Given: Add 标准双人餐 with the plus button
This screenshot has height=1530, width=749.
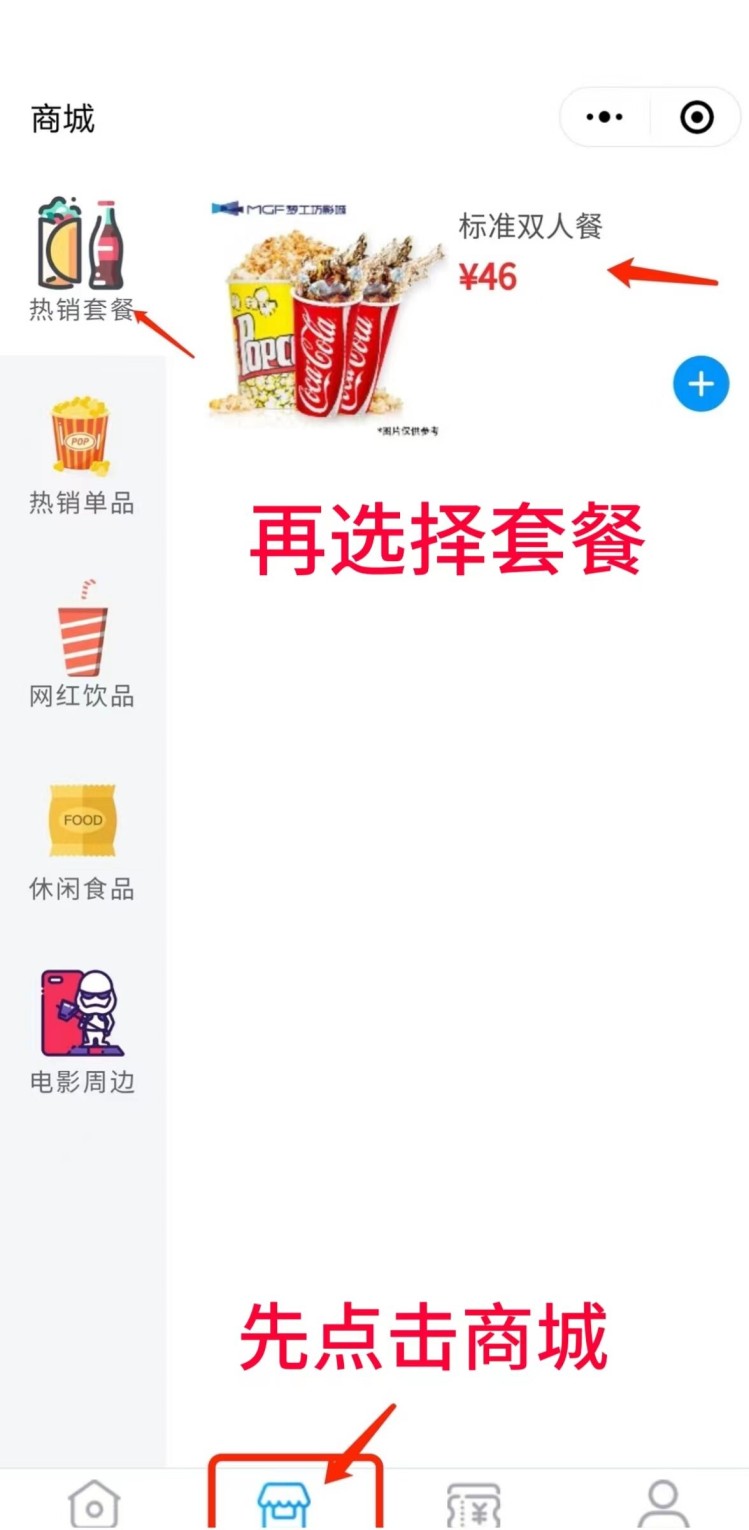Looking at the screenshot, I should point(700,384).
